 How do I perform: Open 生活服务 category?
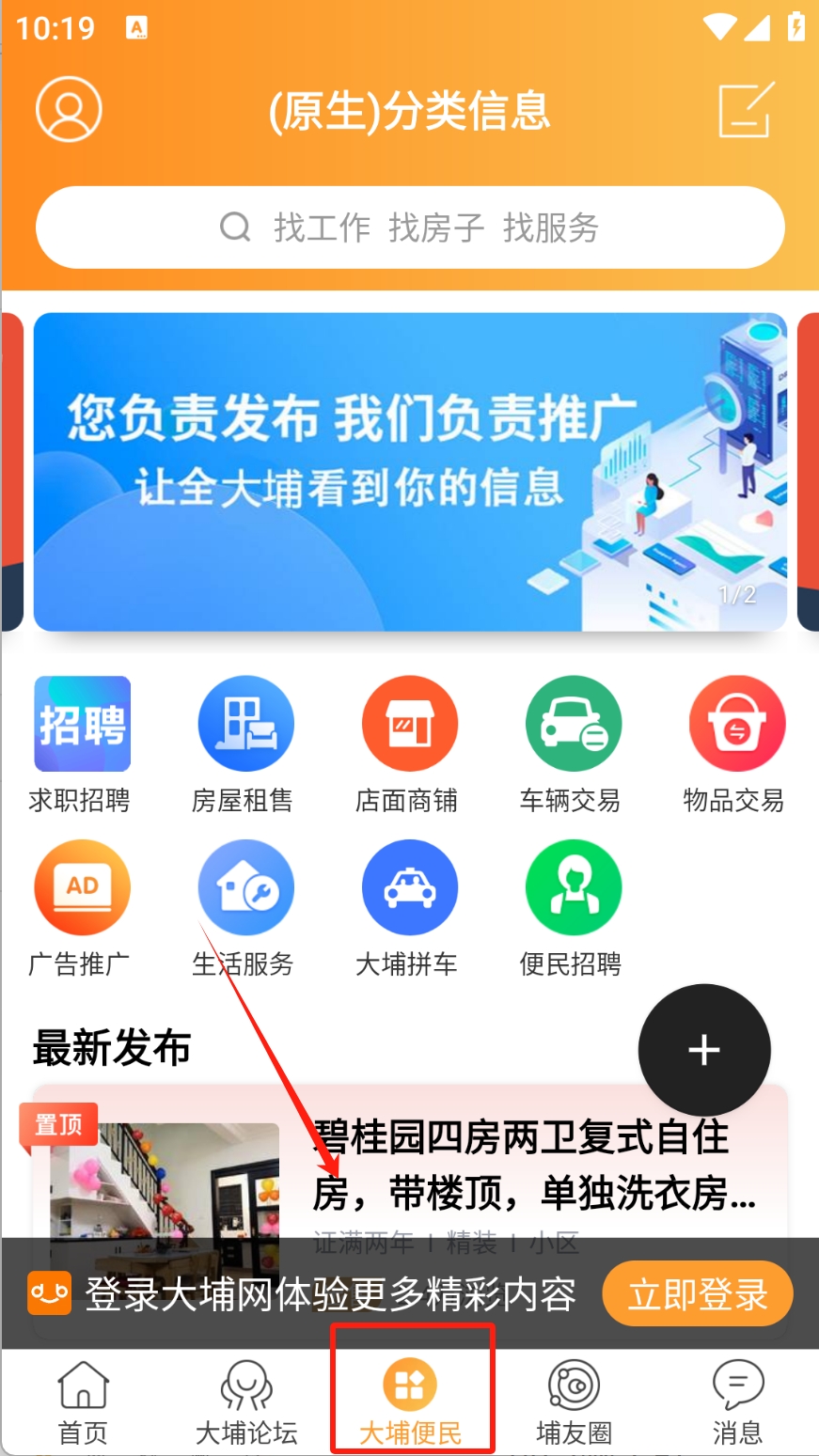245,907
